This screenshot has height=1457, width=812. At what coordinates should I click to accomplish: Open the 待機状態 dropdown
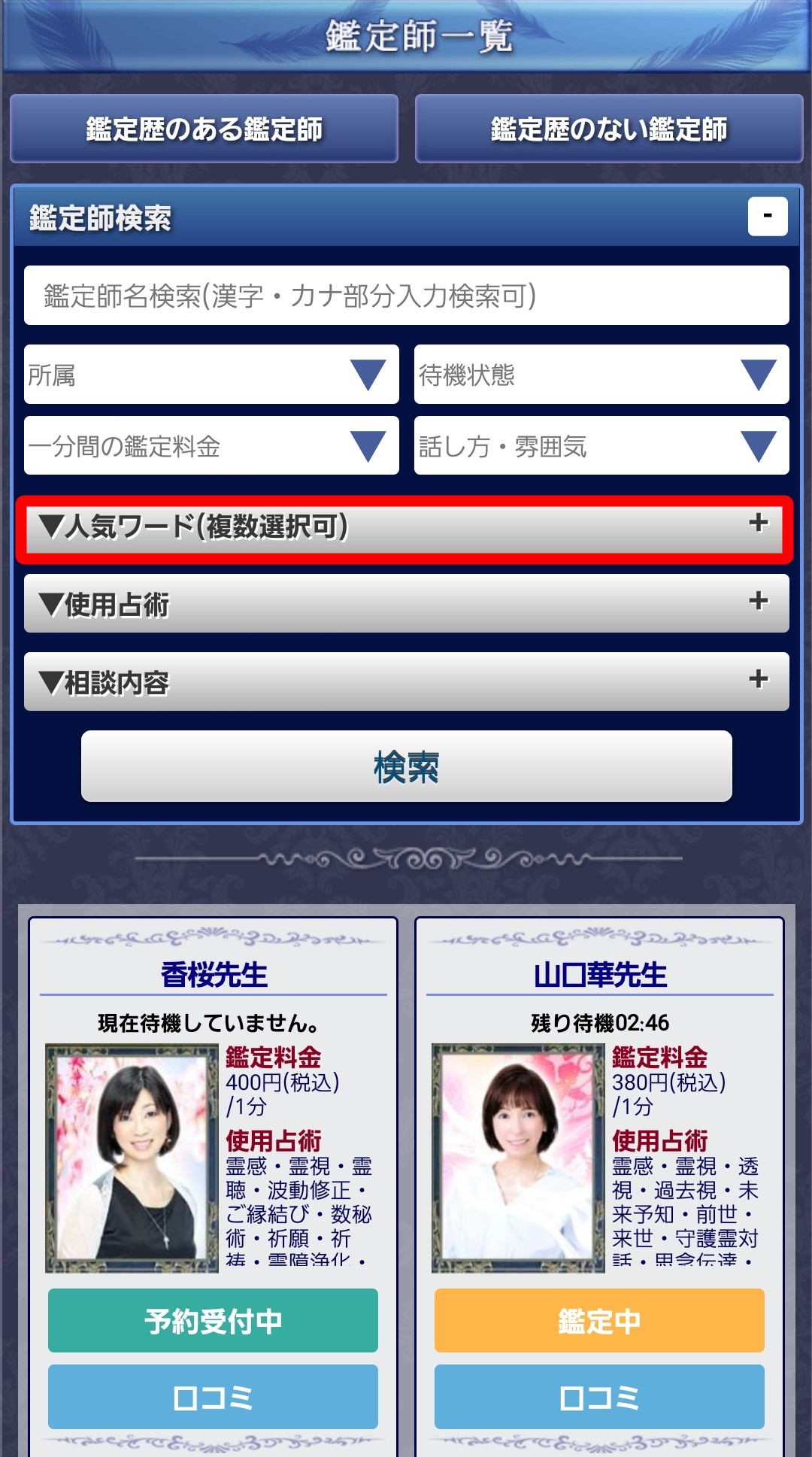click(x=601, y=375)
